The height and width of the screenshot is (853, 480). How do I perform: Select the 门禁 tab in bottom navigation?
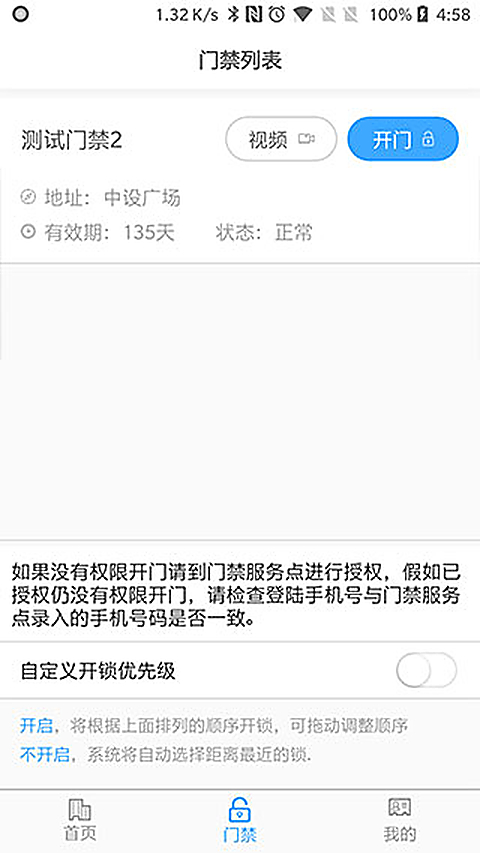pos(239,821)
